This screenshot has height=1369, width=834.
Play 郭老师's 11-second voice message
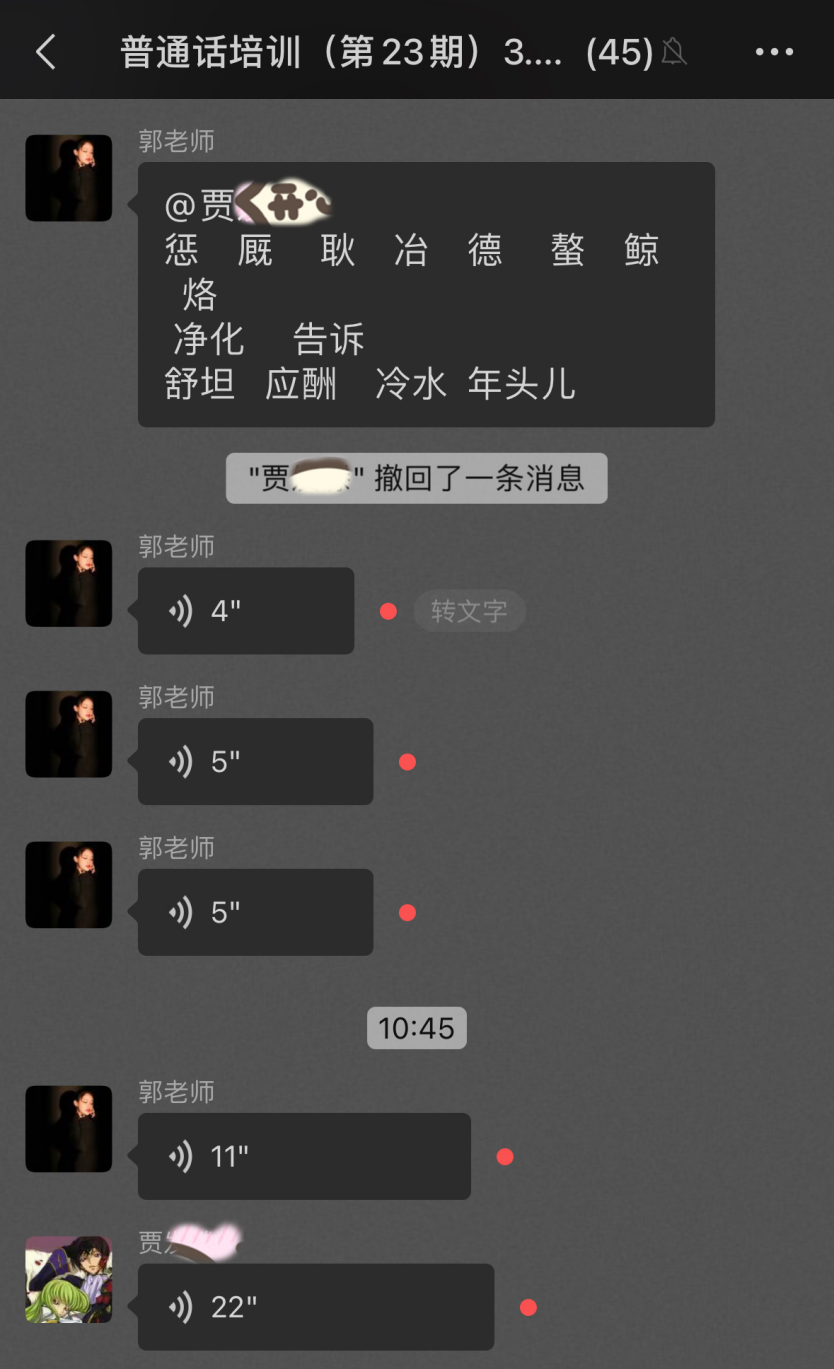303,1157
